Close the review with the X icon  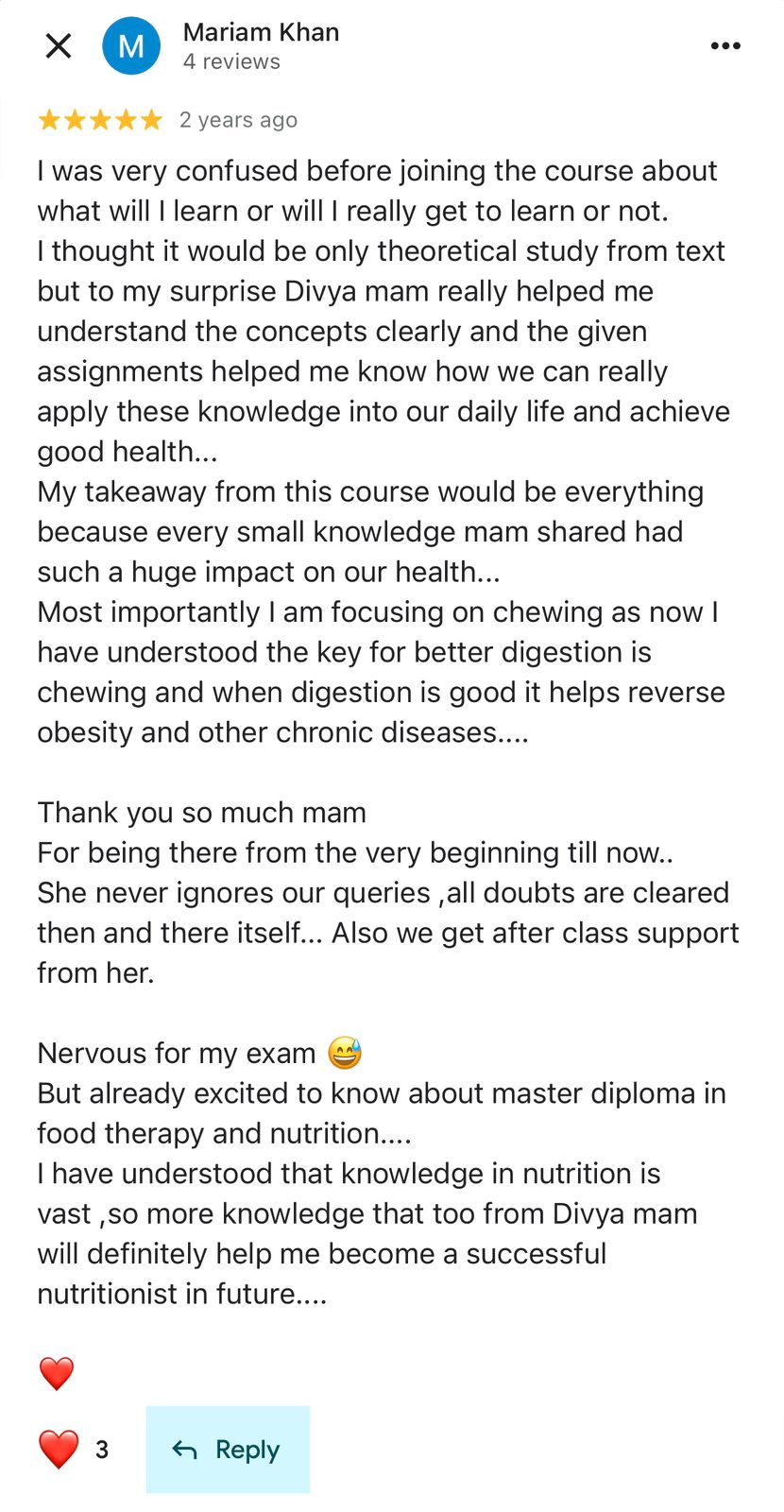[59, 45]
